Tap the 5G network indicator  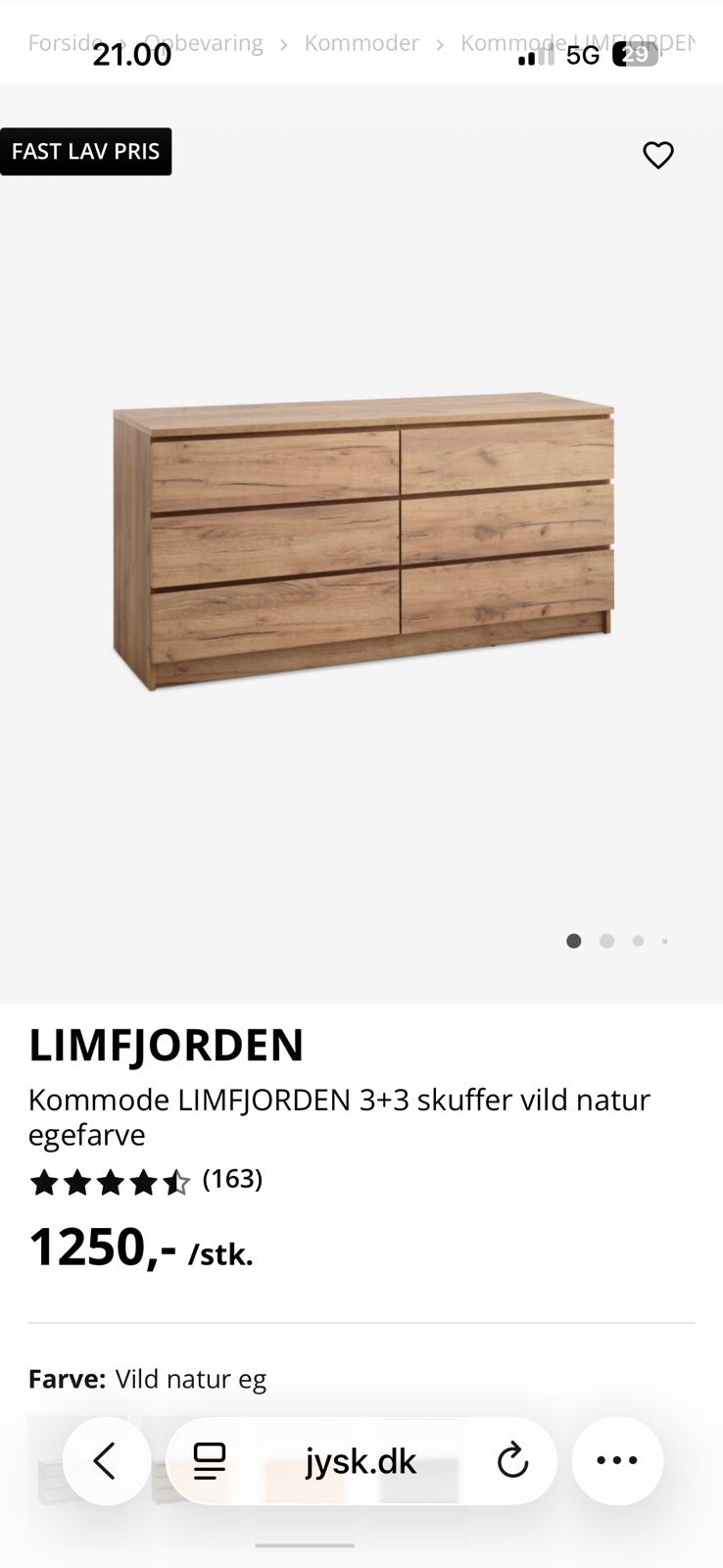click(582, 56)
